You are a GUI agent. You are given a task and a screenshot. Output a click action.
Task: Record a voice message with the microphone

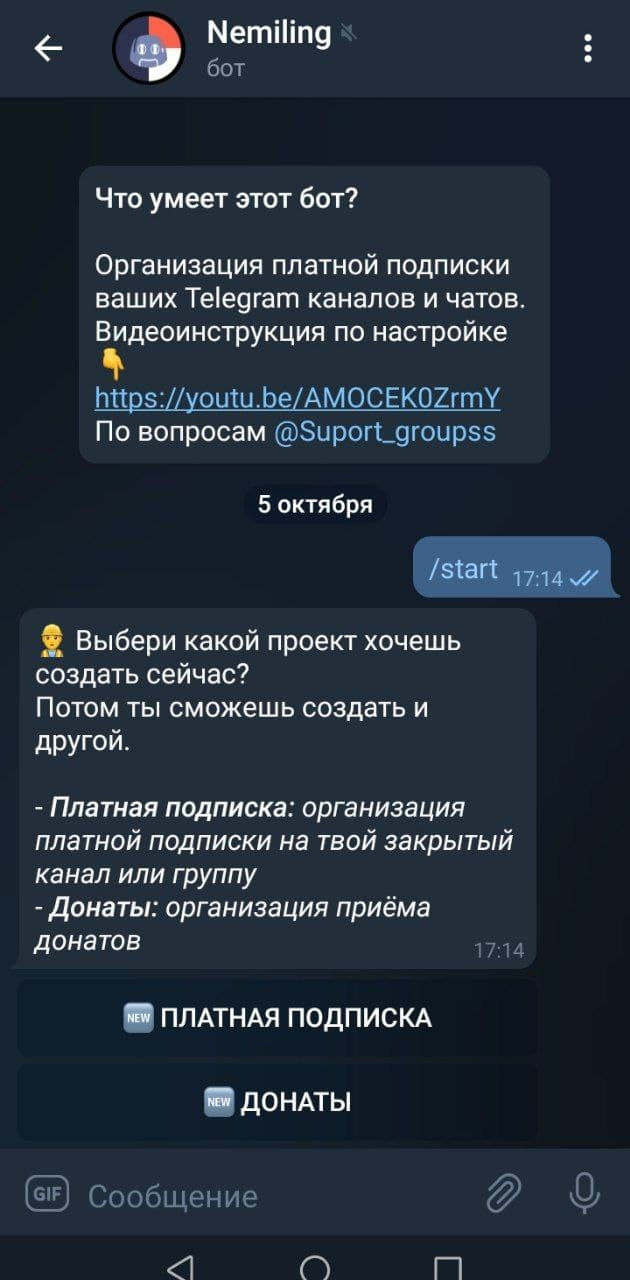(584, 1193)
